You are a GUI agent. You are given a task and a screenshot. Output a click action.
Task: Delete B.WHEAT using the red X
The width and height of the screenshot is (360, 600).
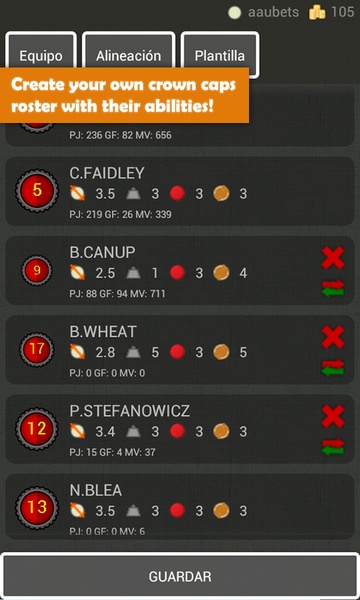333,337
